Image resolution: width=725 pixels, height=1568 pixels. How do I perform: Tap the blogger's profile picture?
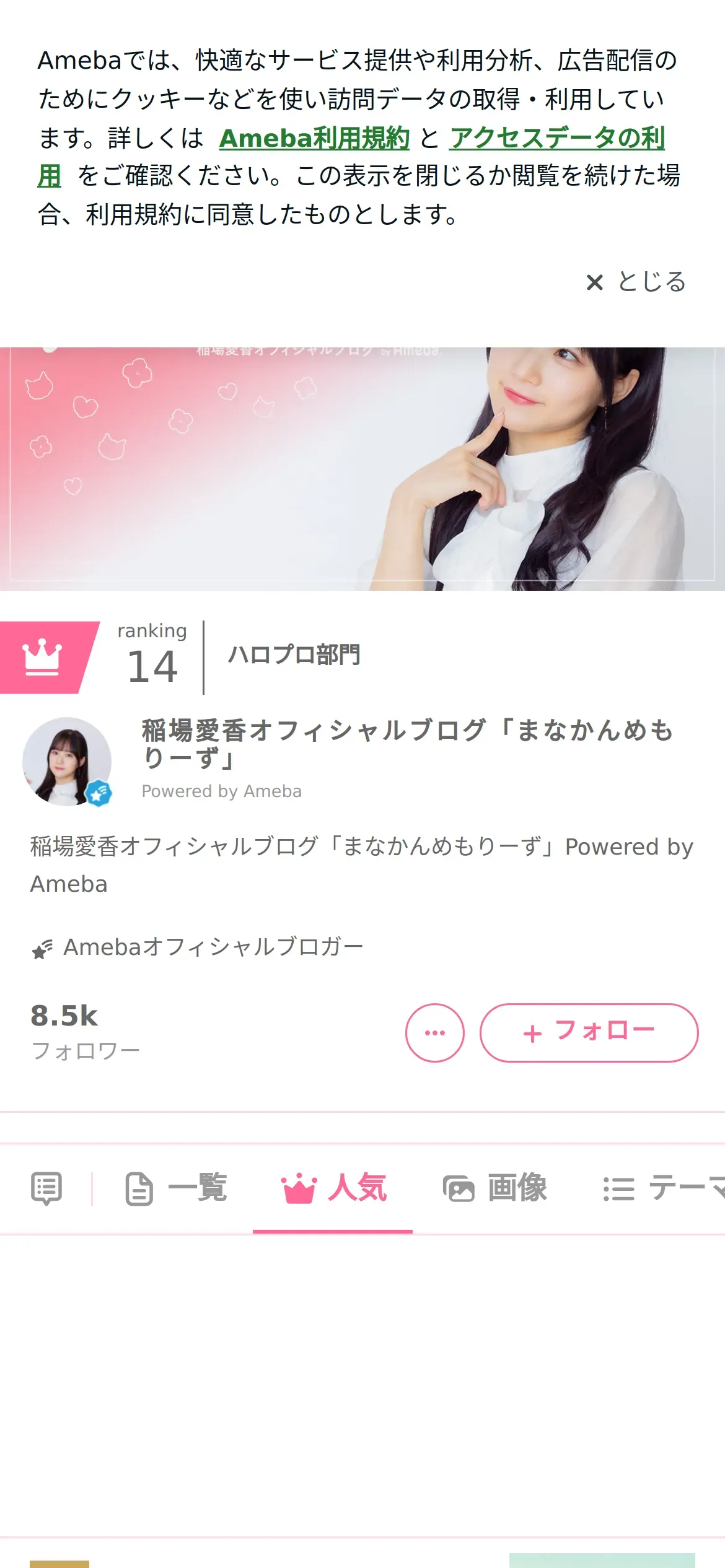pyautogui.click(x=67, y=762)
